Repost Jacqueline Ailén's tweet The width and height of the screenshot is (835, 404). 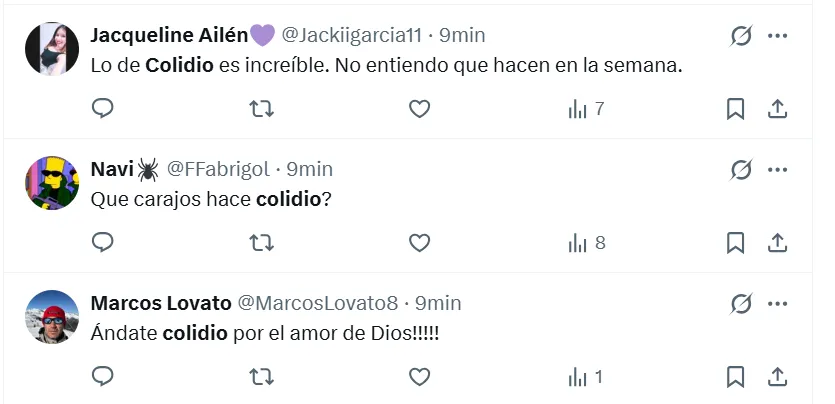[x=261, y=108]
